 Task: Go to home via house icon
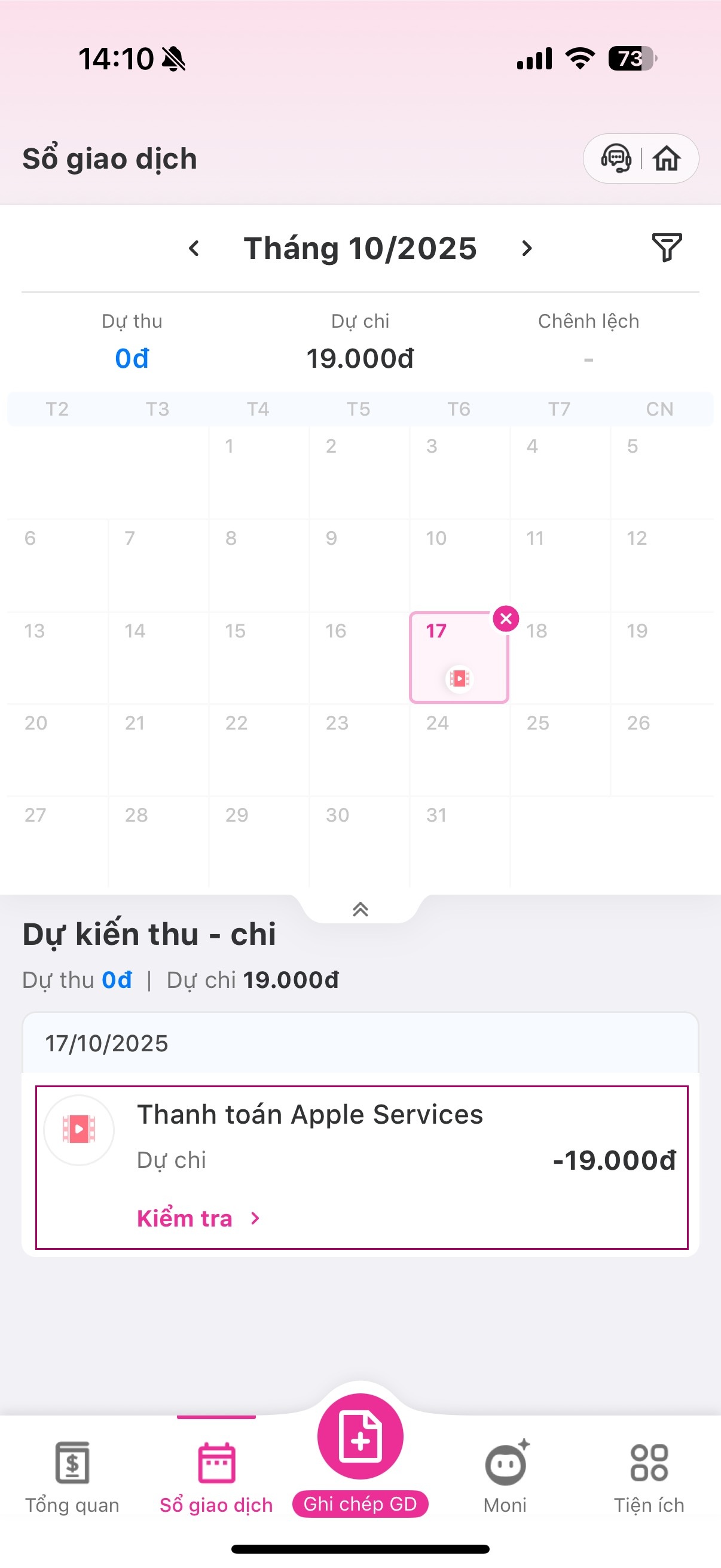pos(667,159)
